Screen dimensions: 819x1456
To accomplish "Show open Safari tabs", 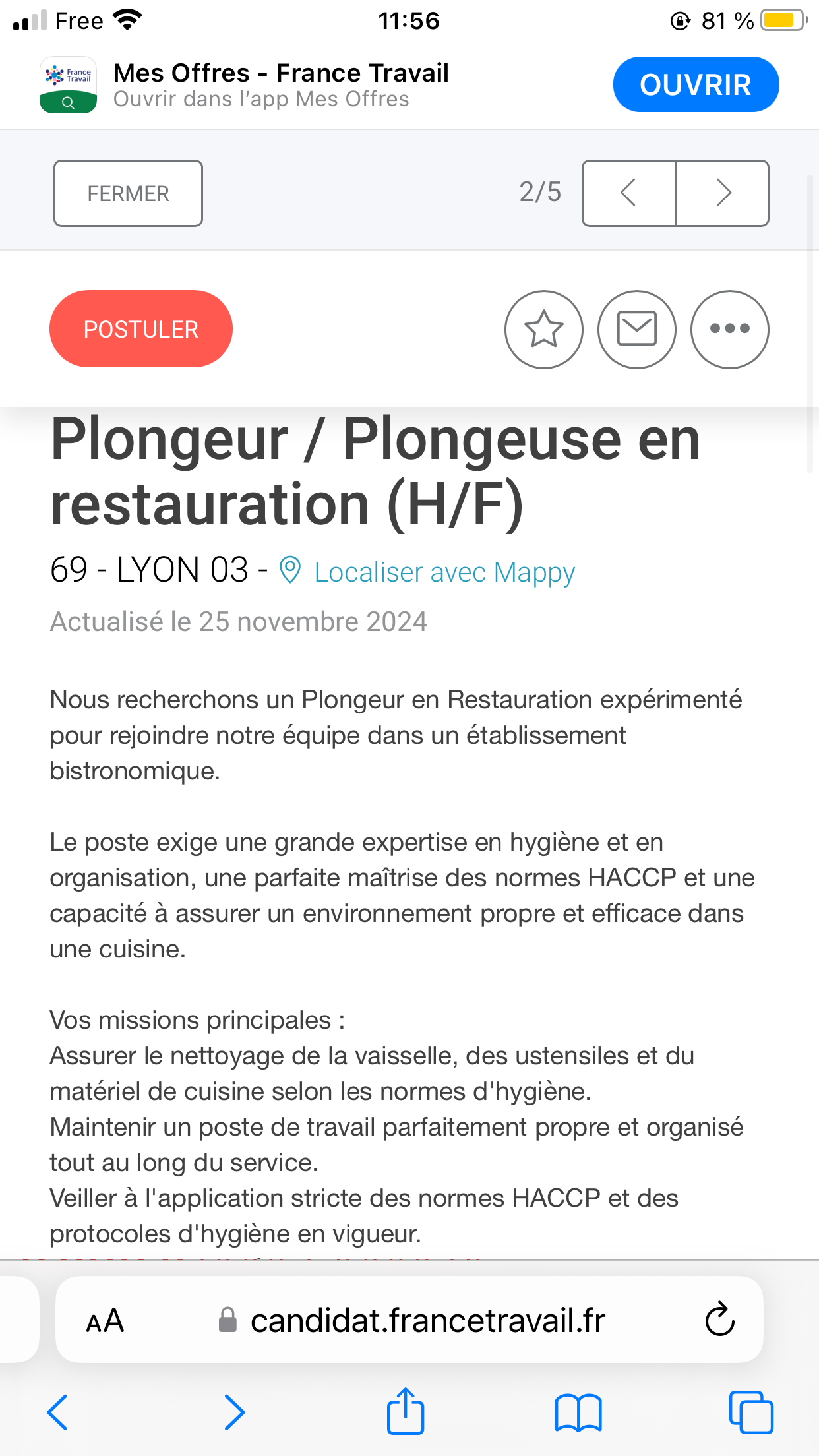I will 751,1412.
